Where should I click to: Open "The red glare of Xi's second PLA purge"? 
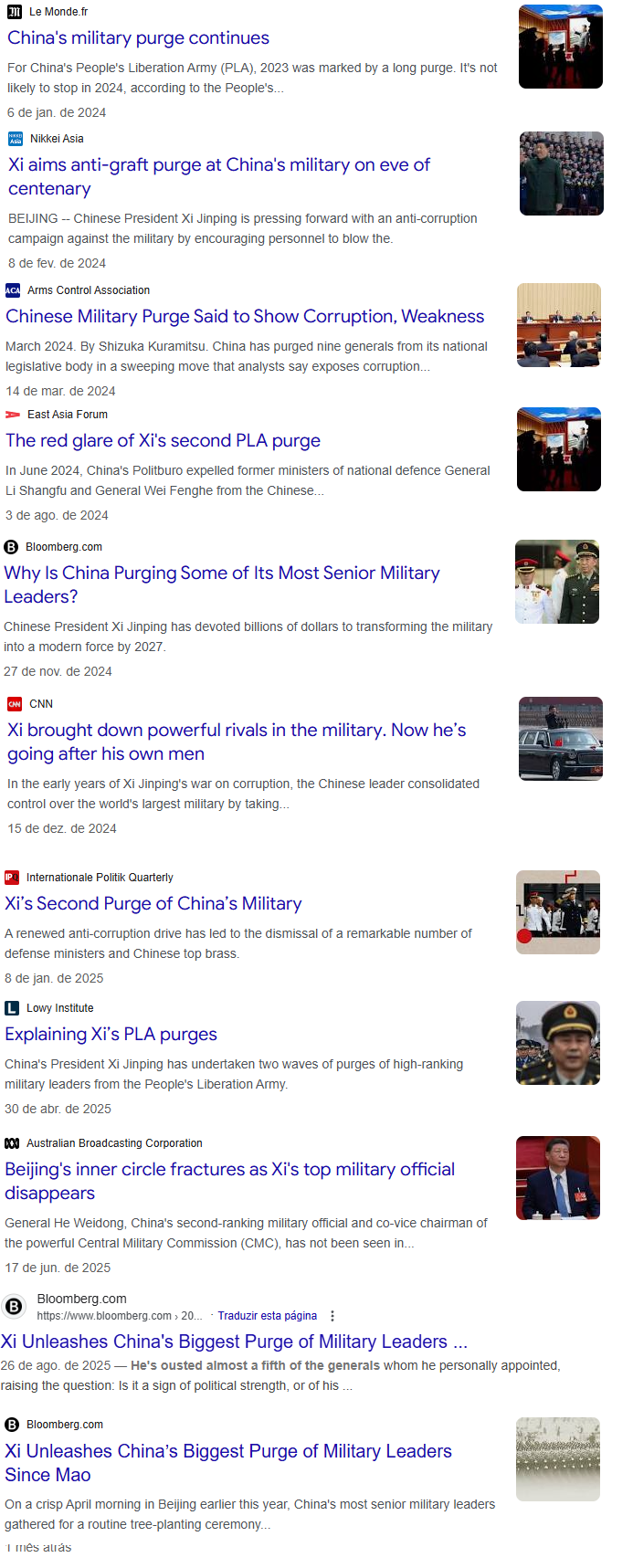163,441
